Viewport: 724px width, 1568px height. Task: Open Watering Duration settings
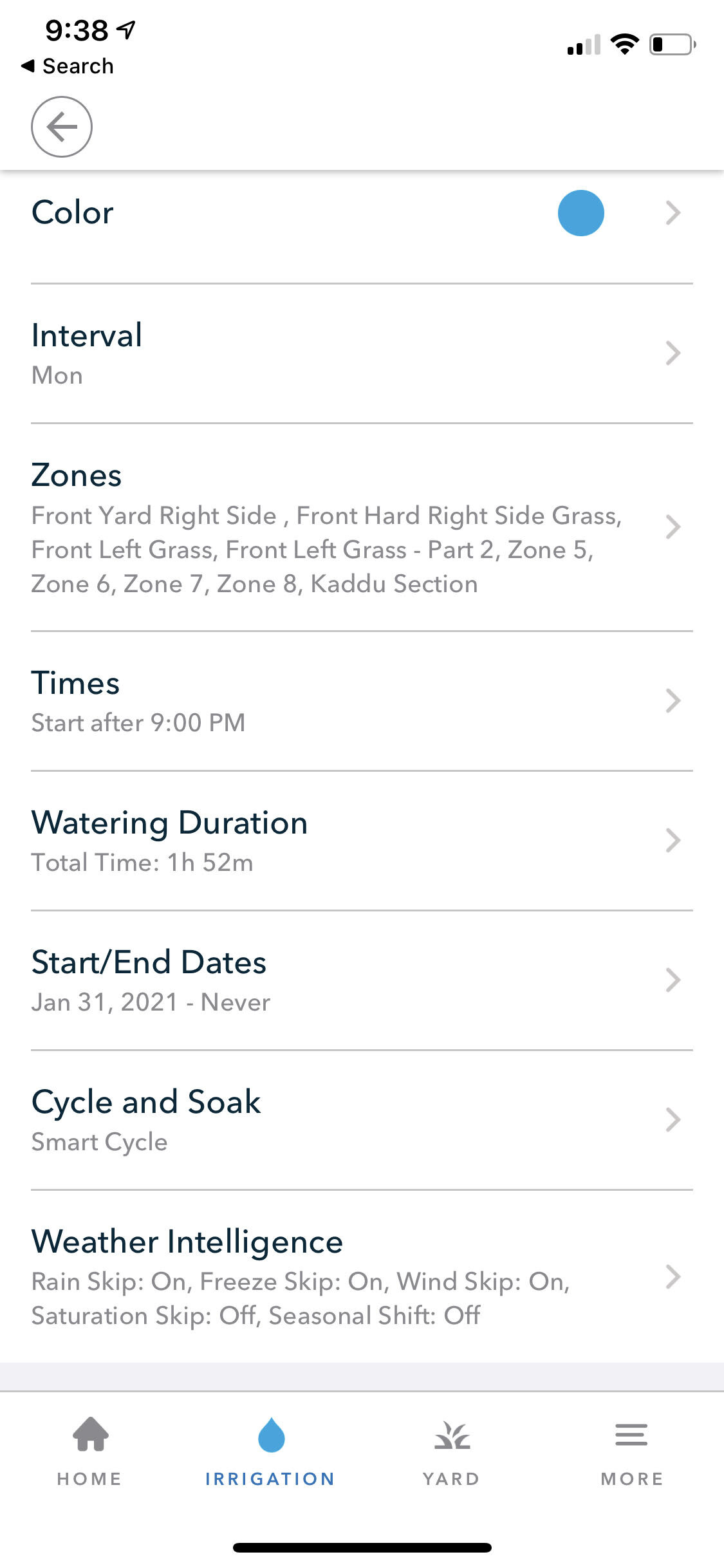point(362,841)
